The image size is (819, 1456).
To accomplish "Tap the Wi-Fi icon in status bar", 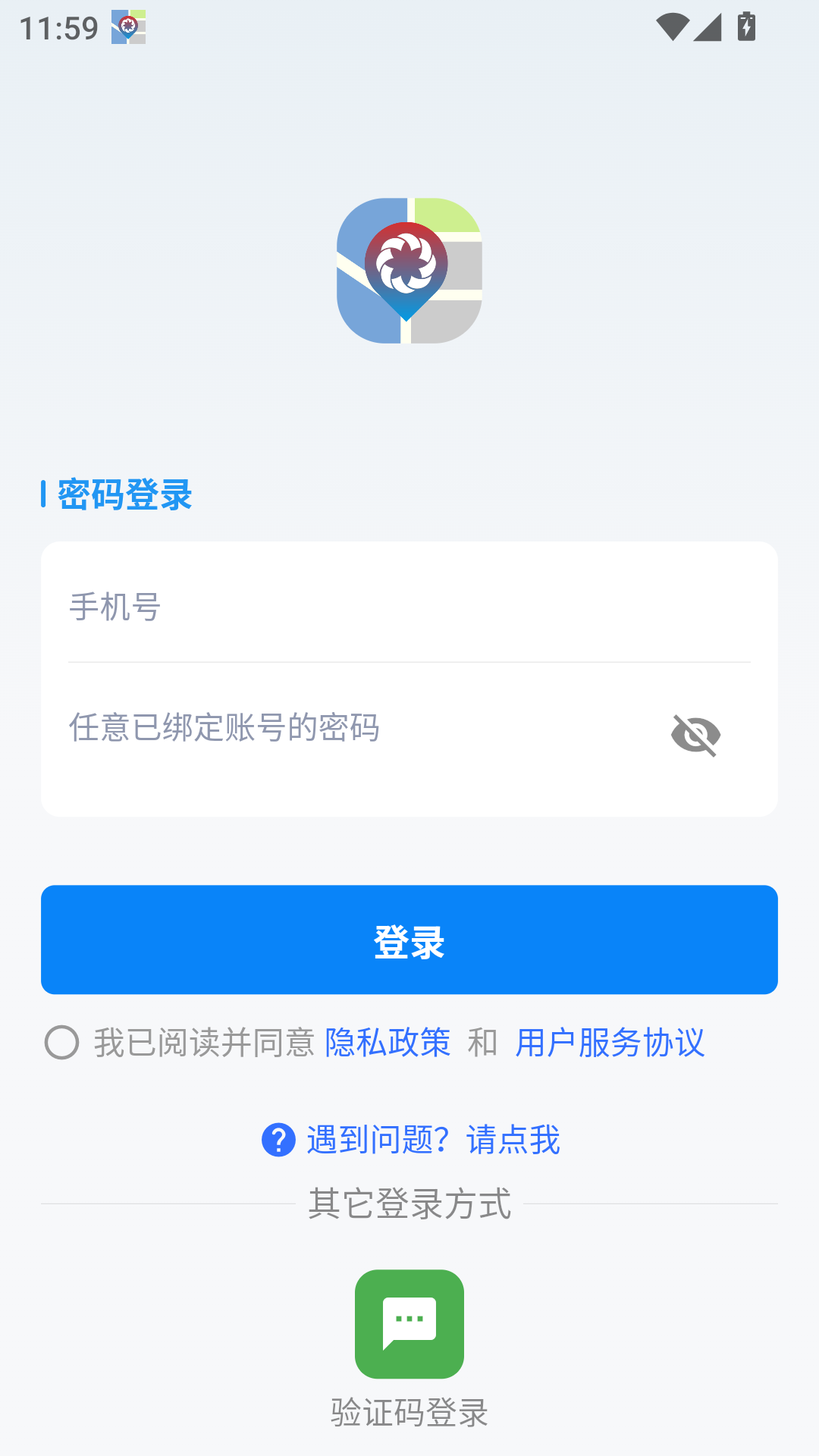I will point(672,25).
